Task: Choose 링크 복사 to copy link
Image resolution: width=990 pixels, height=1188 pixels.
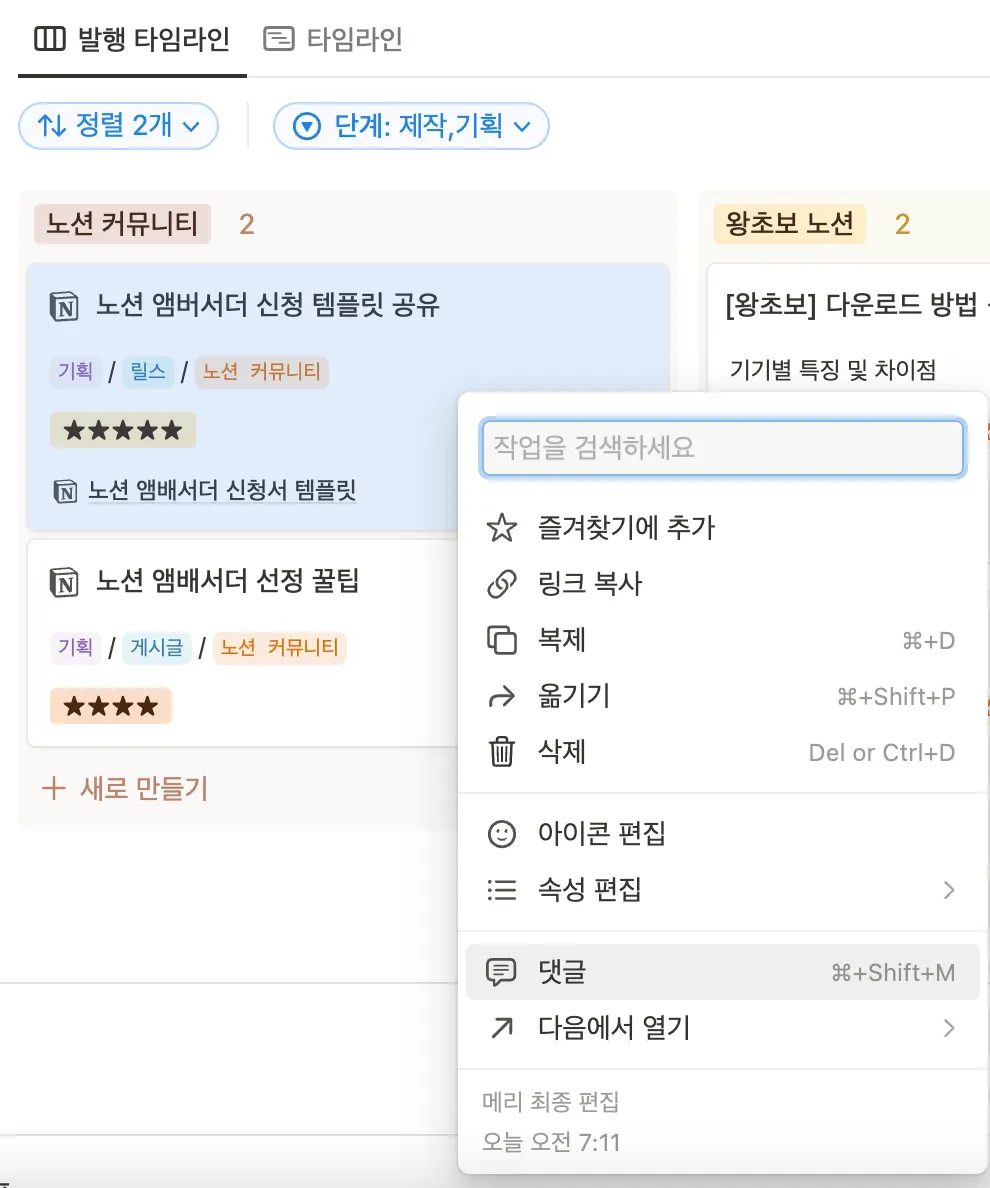Action: (x=589, y=584)
